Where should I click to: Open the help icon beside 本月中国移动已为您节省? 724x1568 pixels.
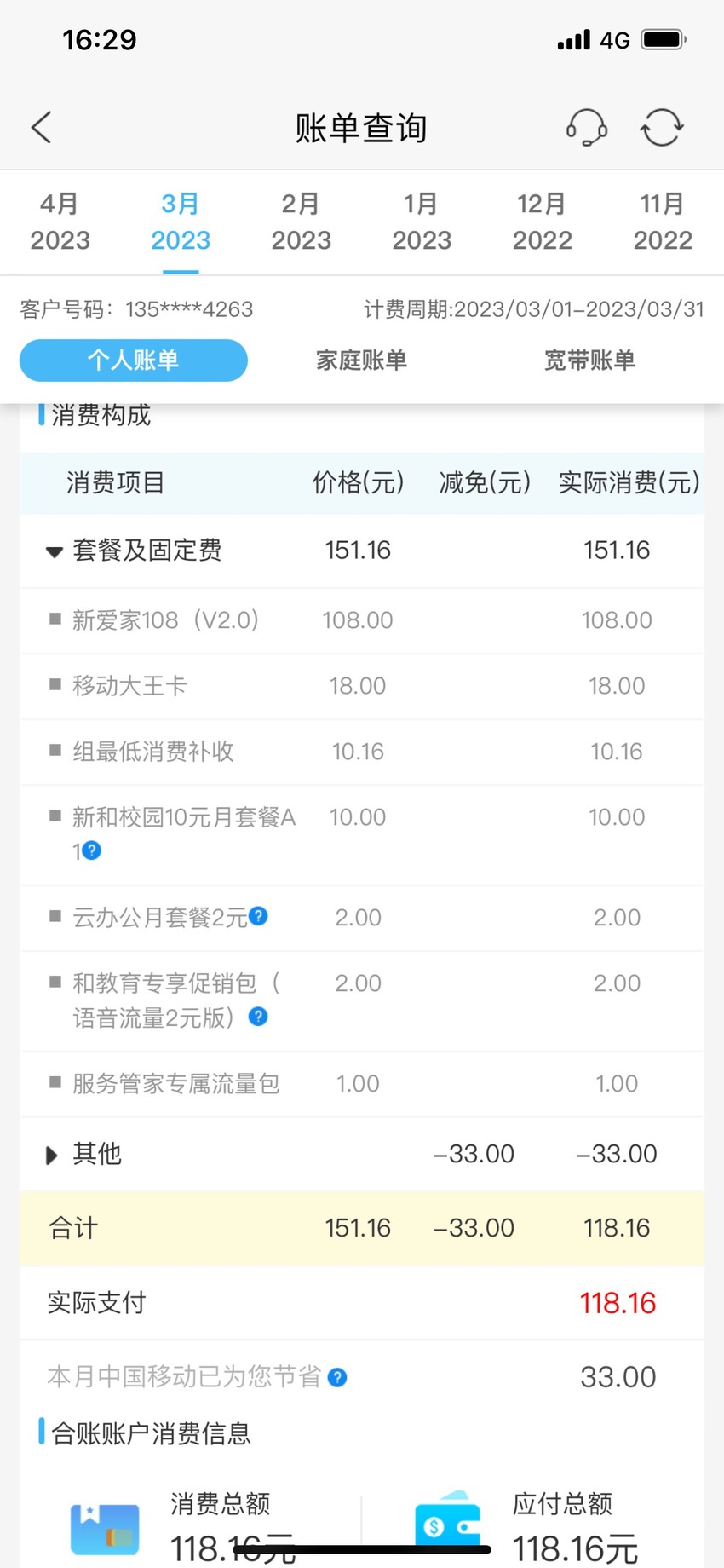point(337,1378)
